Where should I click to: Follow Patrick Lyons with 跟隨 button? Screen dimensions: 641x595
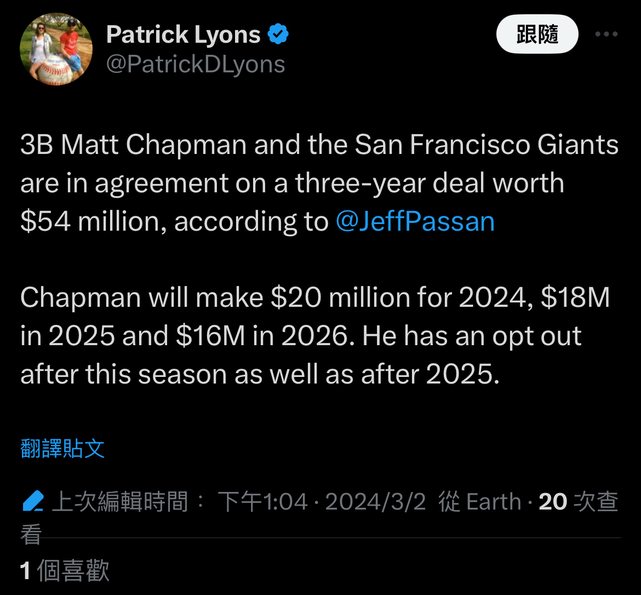pos(539,35)
